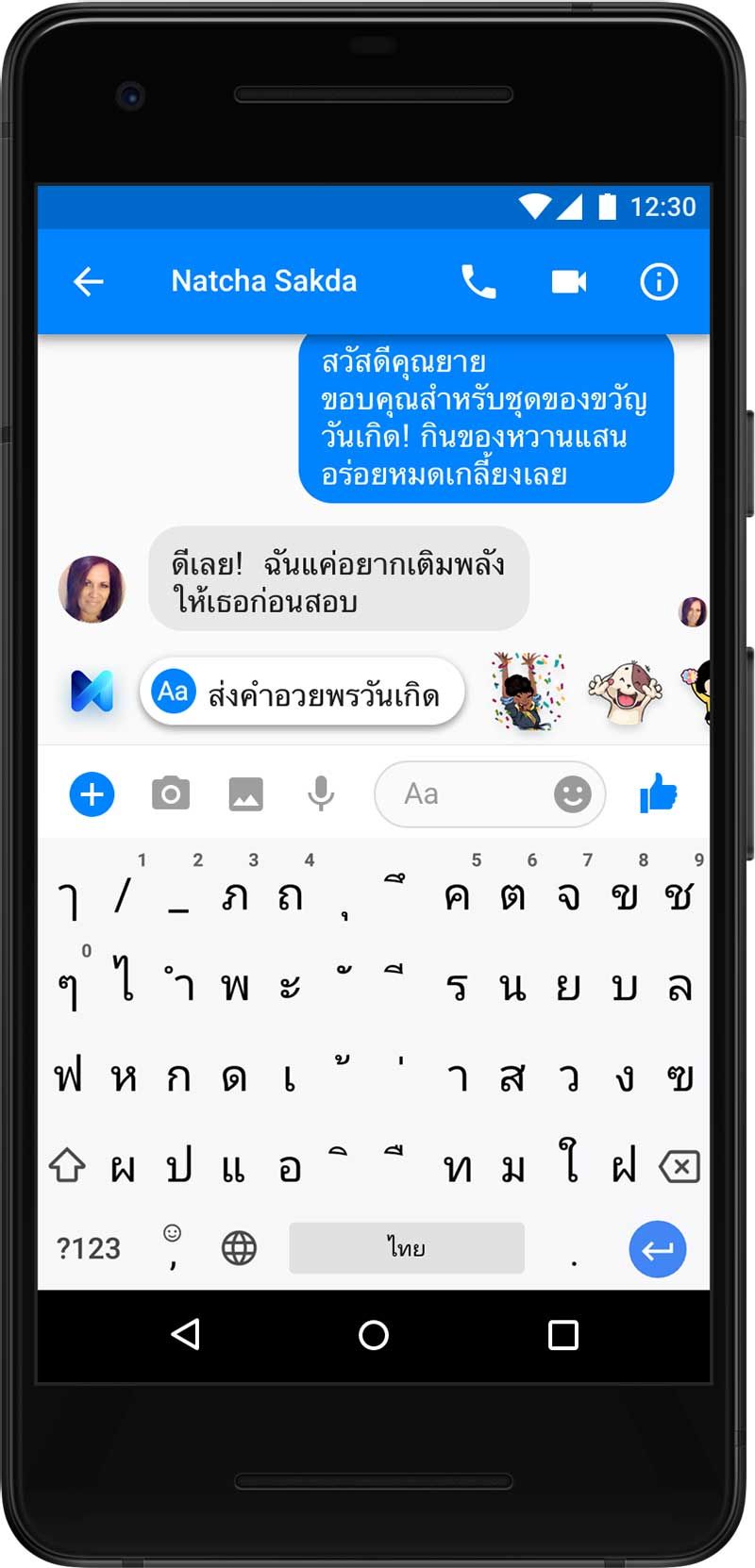This screenshot has width=755, height=1568.
Task: Start a voice call with Natcha Sakda
Action: [478, 281]
